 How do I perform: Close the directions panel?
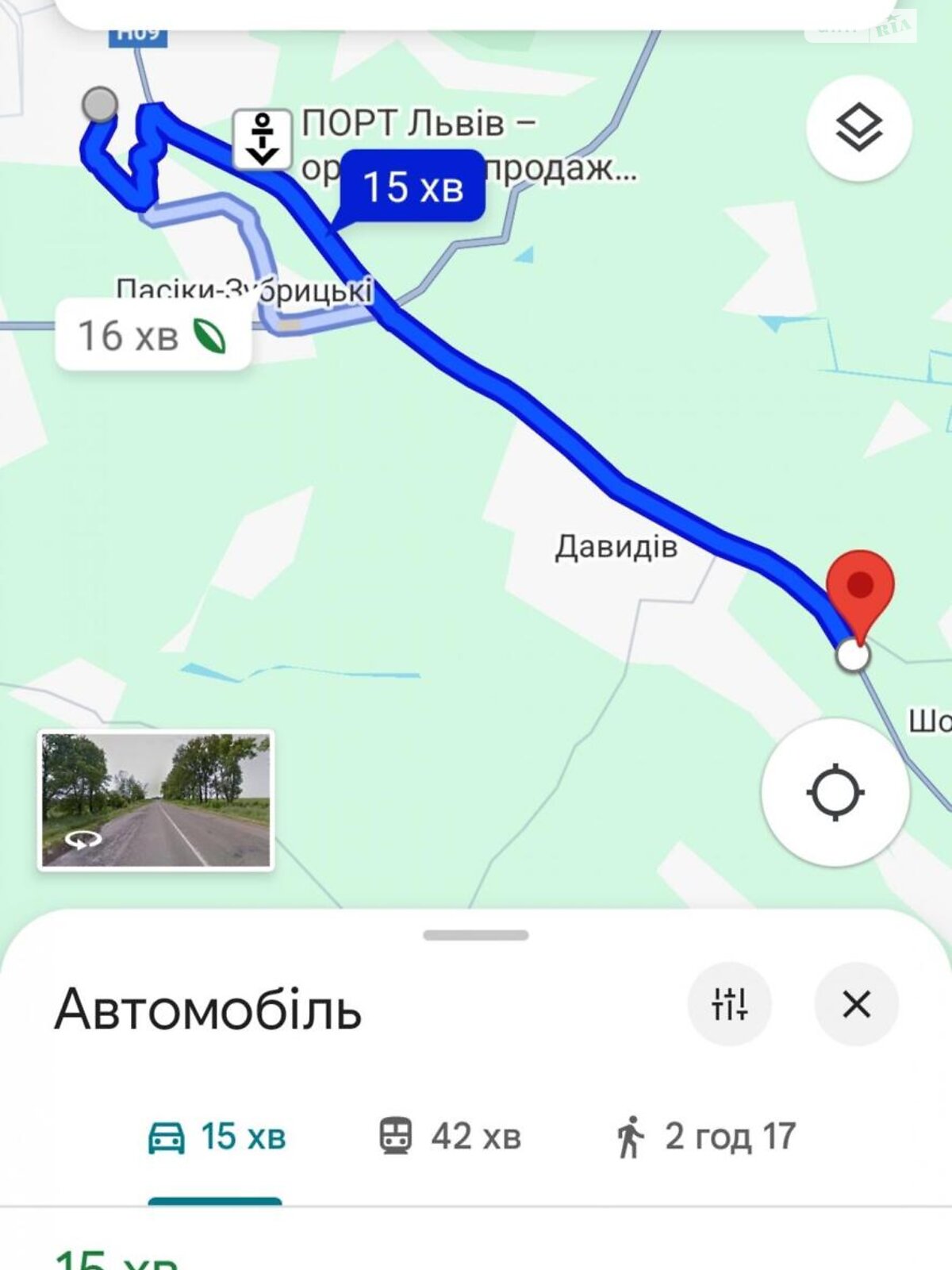pyautogui.click(x=856, y=1004)
